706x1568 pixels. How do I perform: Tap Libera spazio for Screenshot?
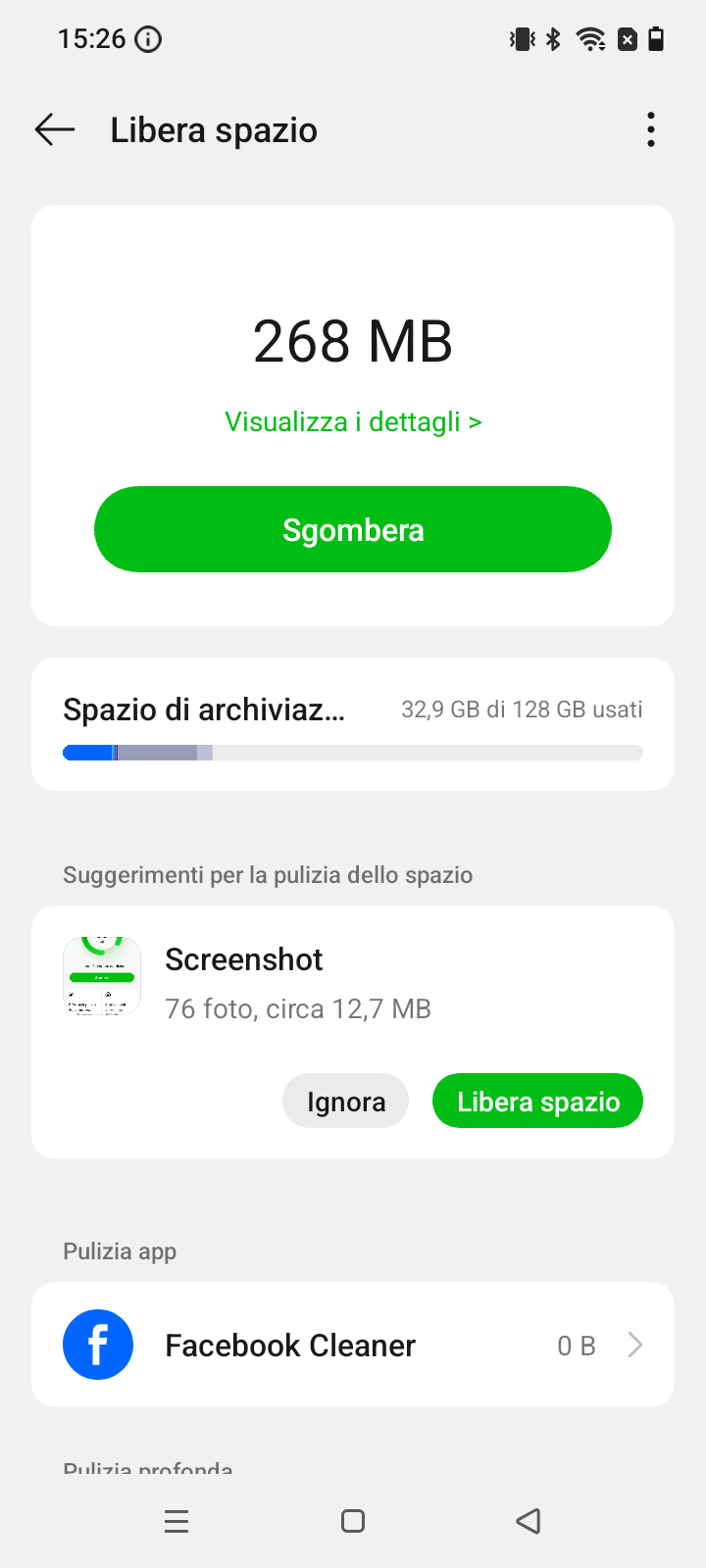(537, 1101)
